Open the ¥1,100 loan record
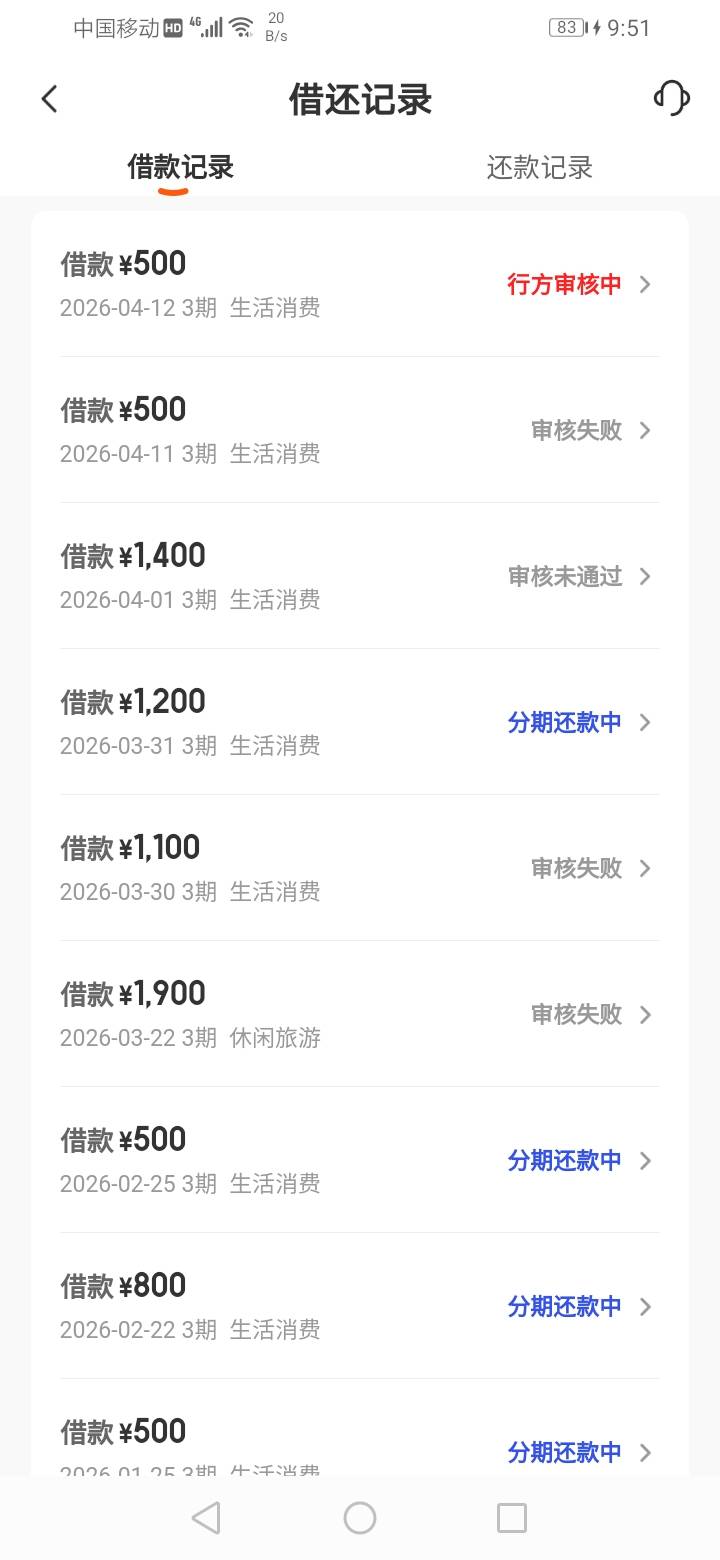Screen dimensions: 720x1560 (x=360, y=868)
